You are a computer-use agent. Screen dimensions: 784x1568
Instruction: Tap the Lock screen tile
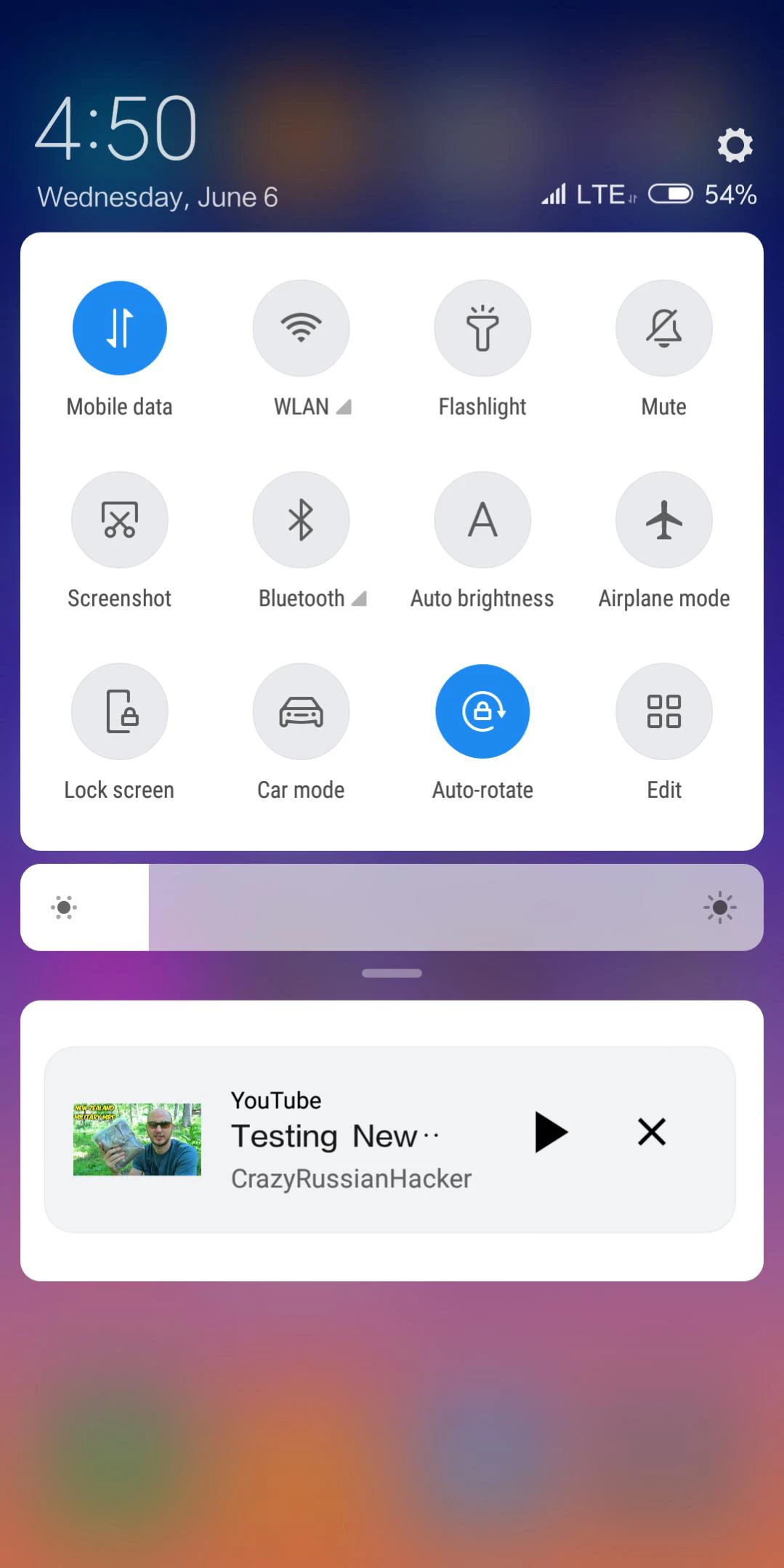[120, 711]
